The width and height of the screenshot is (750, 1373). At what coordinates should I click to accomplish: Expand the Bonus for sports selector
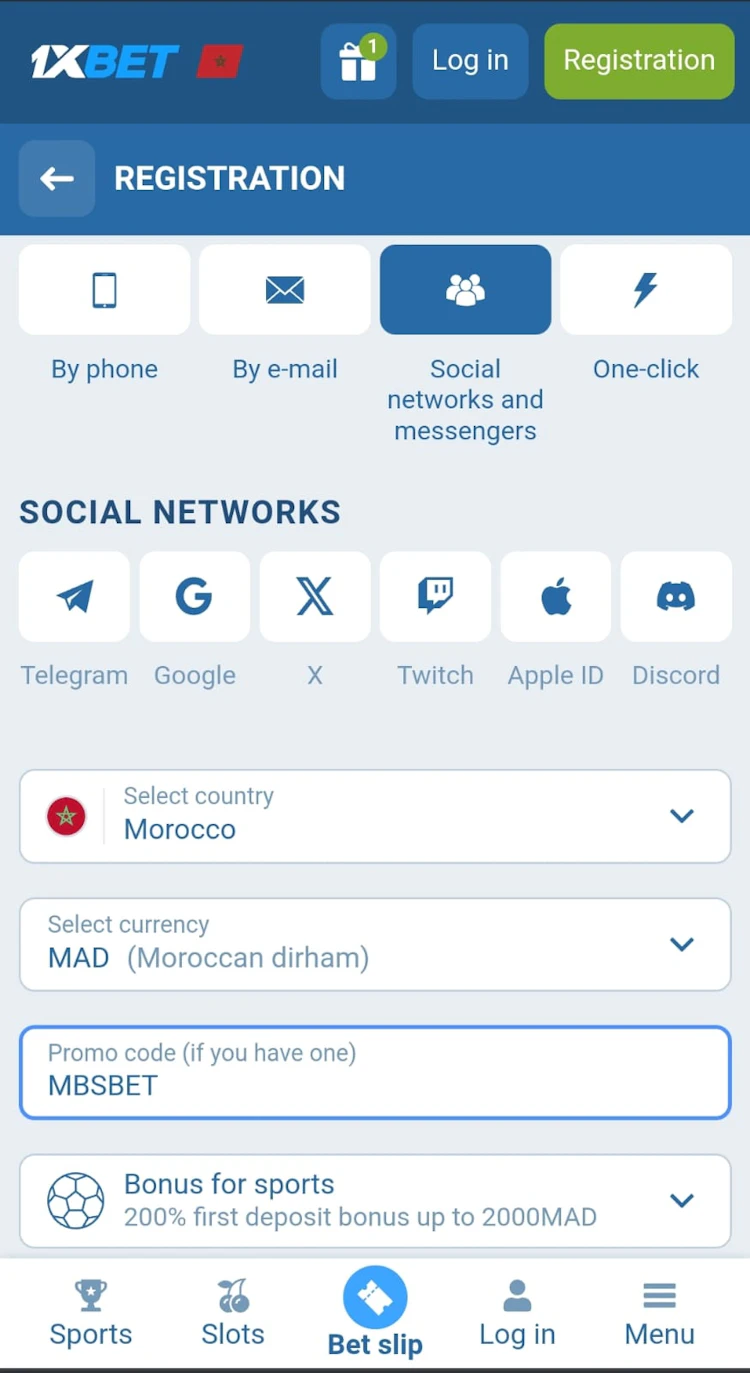pyautogui.click(x=375, y=1200)
